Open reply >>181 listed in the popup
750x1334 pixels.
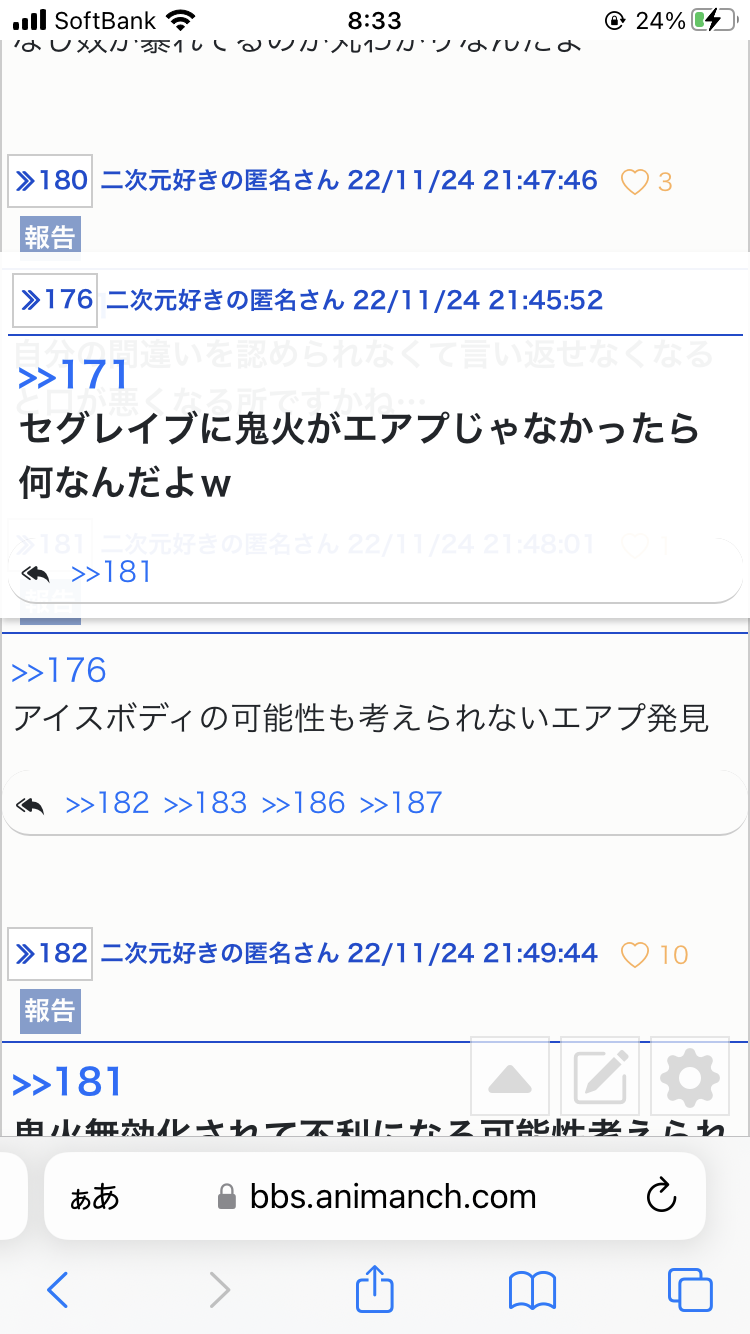[x=111, y=572]
